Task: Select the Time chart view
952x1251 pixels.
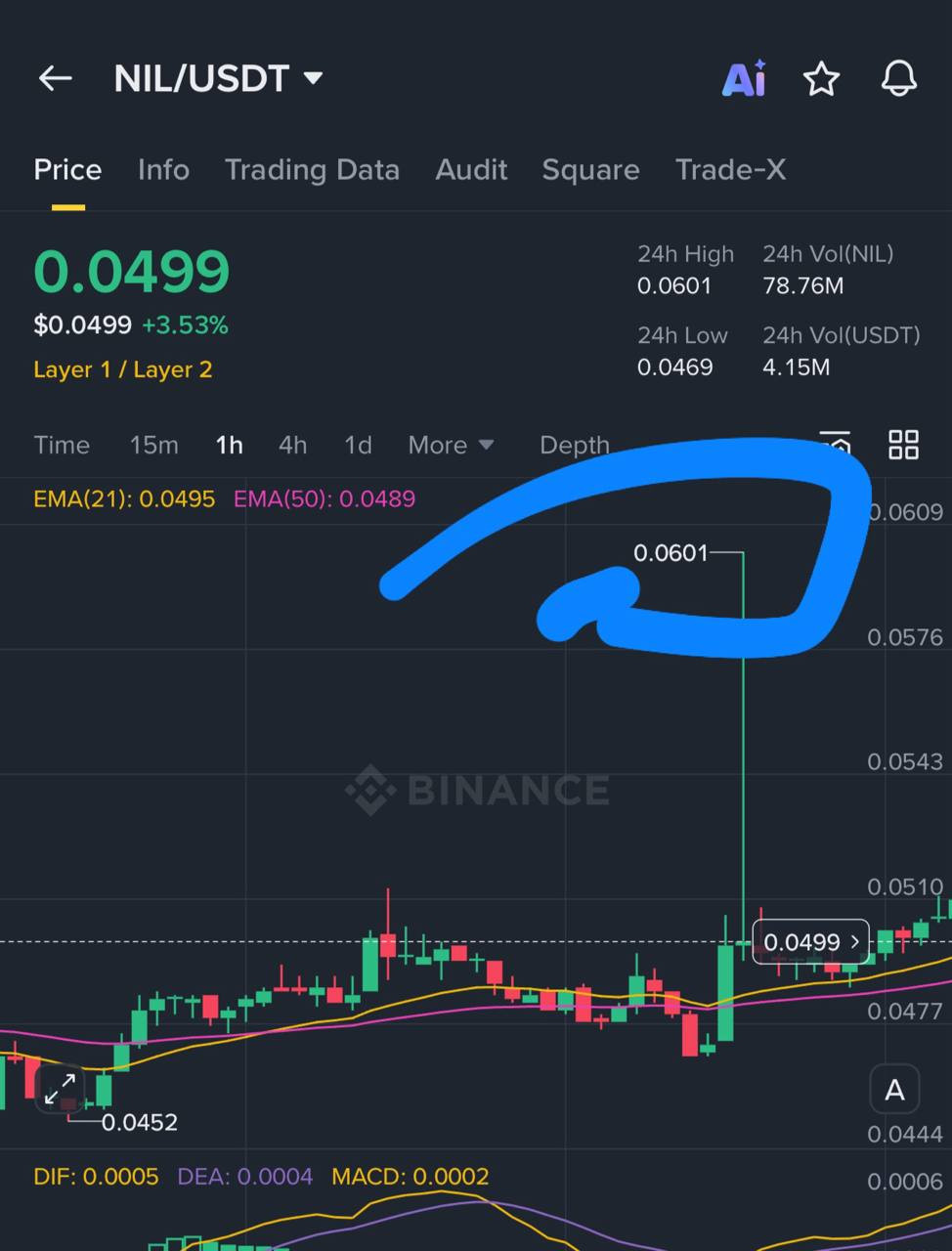Action: 62,446
